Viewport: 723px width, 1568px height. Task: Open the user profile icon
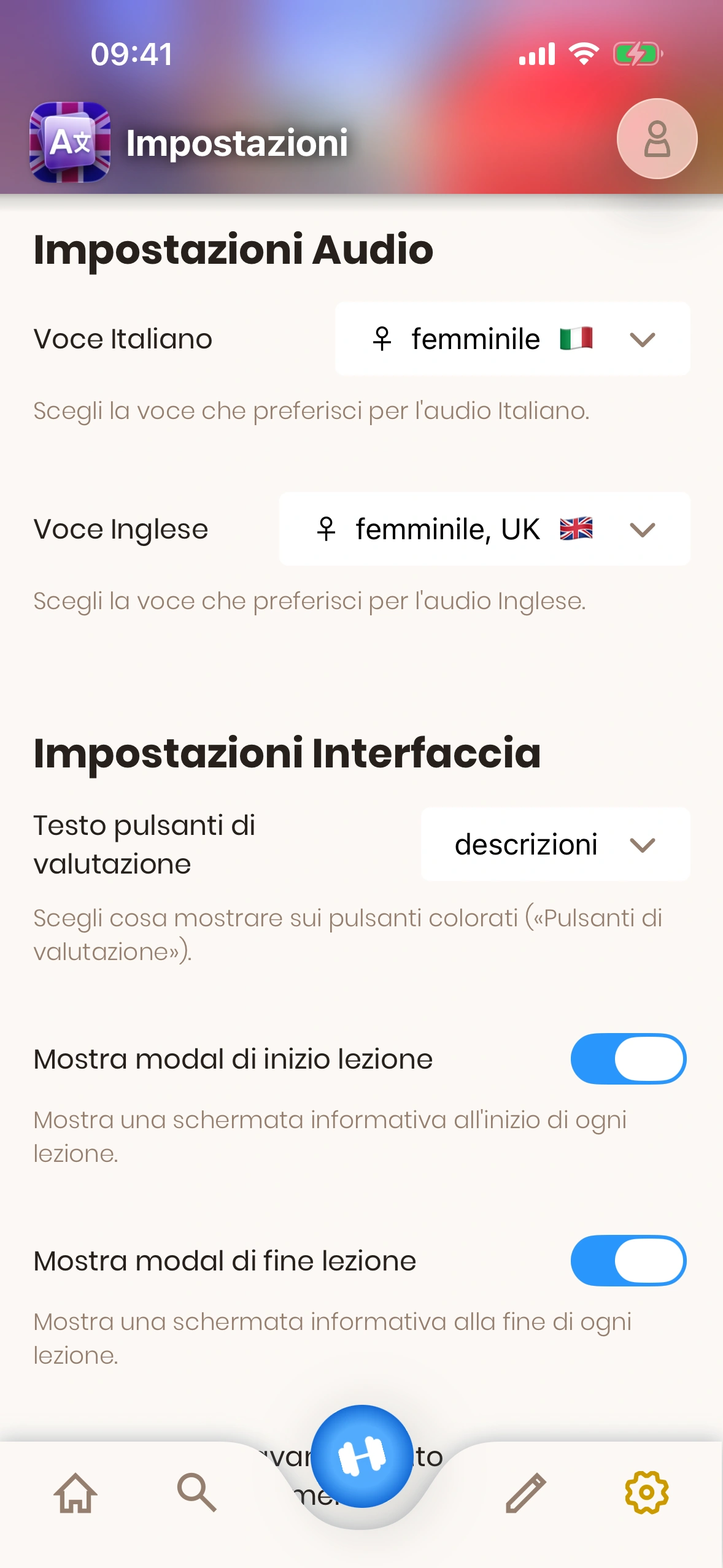coord(657,139)
